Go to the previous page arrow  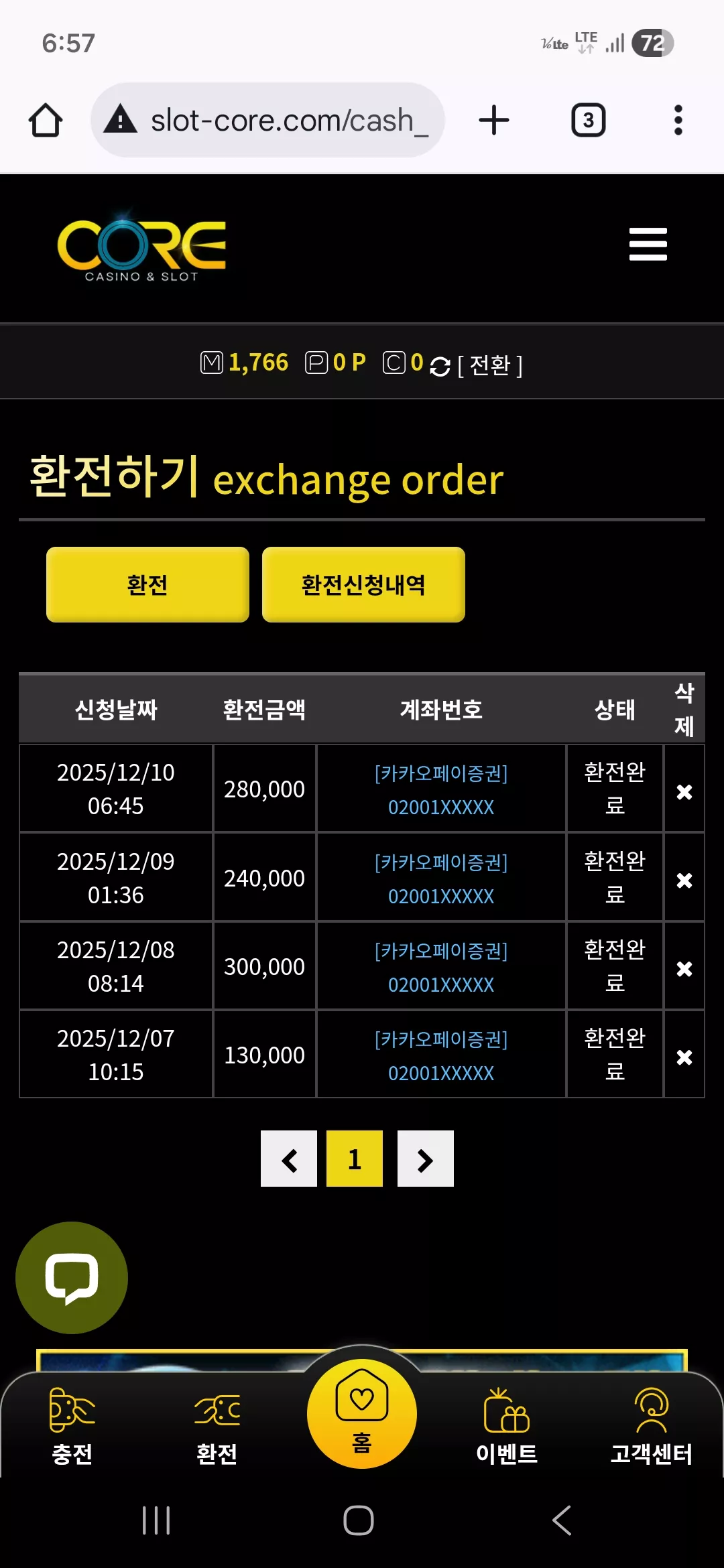[289, 1159]
